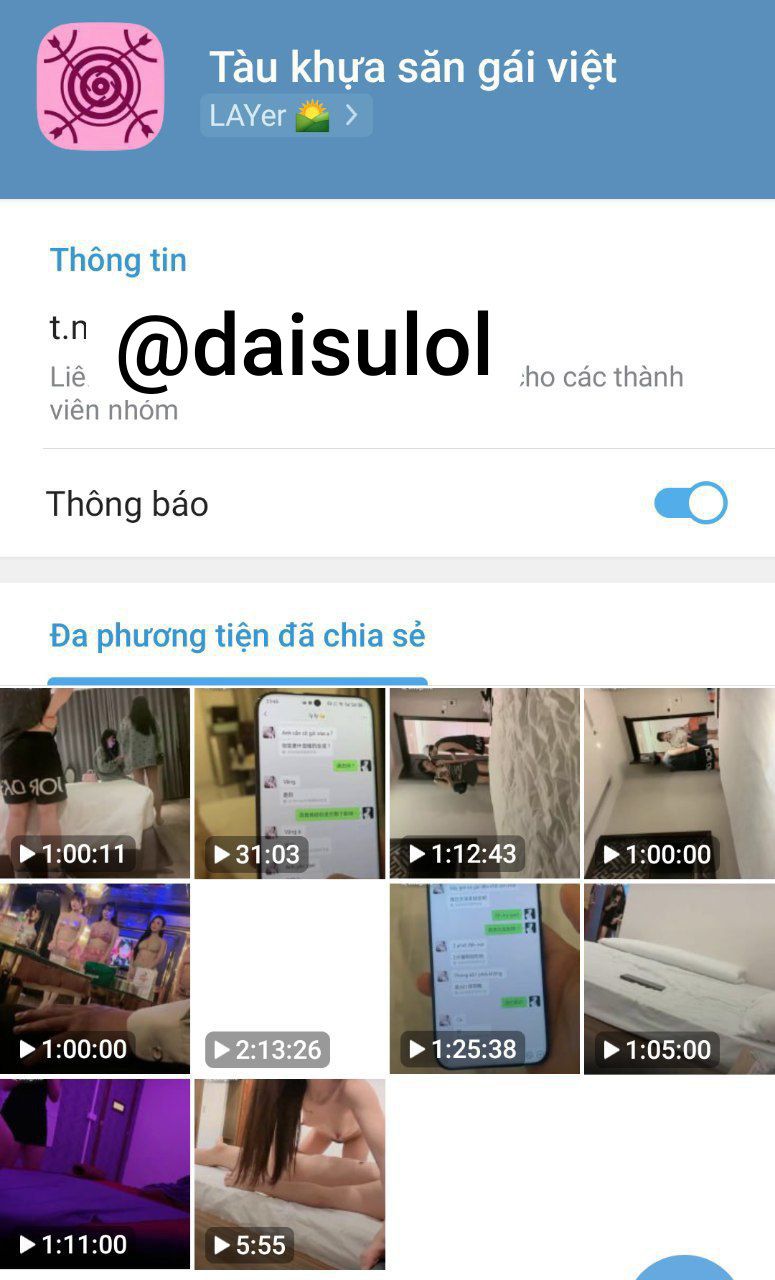Open the video with duration 1:11:00
Screen dimensions: 775x1280
tap(95, 1172)
